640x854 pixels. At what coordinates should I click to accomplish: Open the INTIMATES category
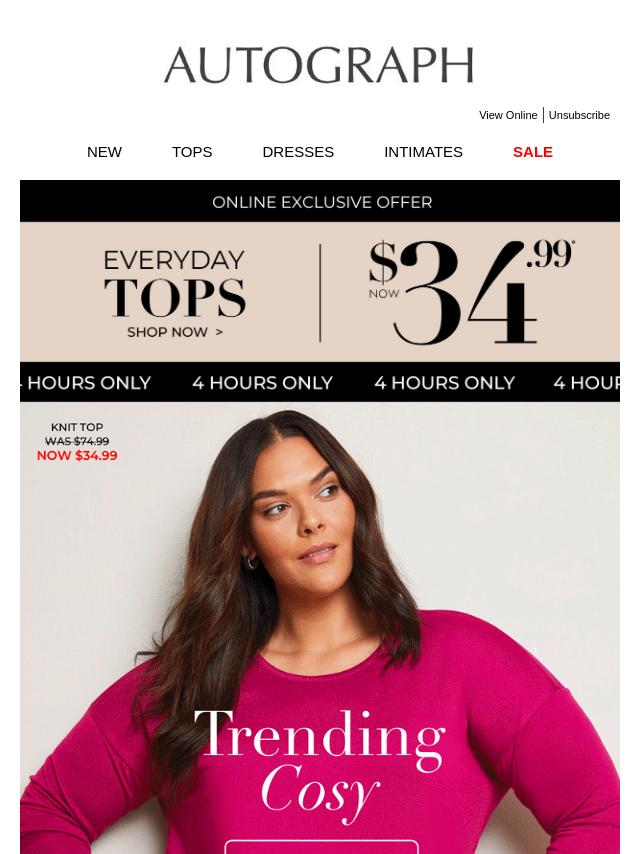[x=423, y=152]
